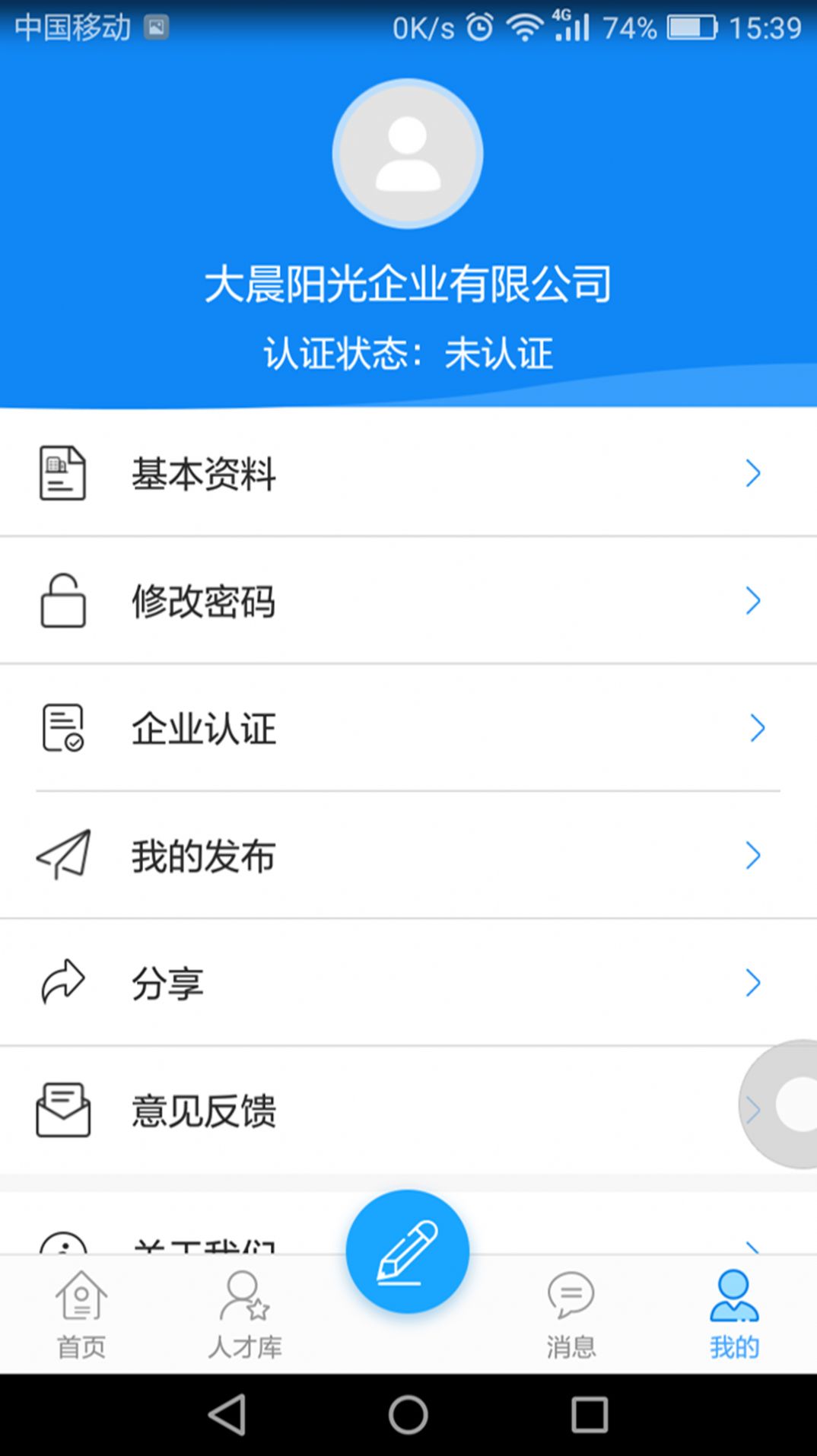Expand 企业认证 using the right chevron
The width and height of the screenshot is (817, 1456).
pyautogui.click(x=754, y=728)
